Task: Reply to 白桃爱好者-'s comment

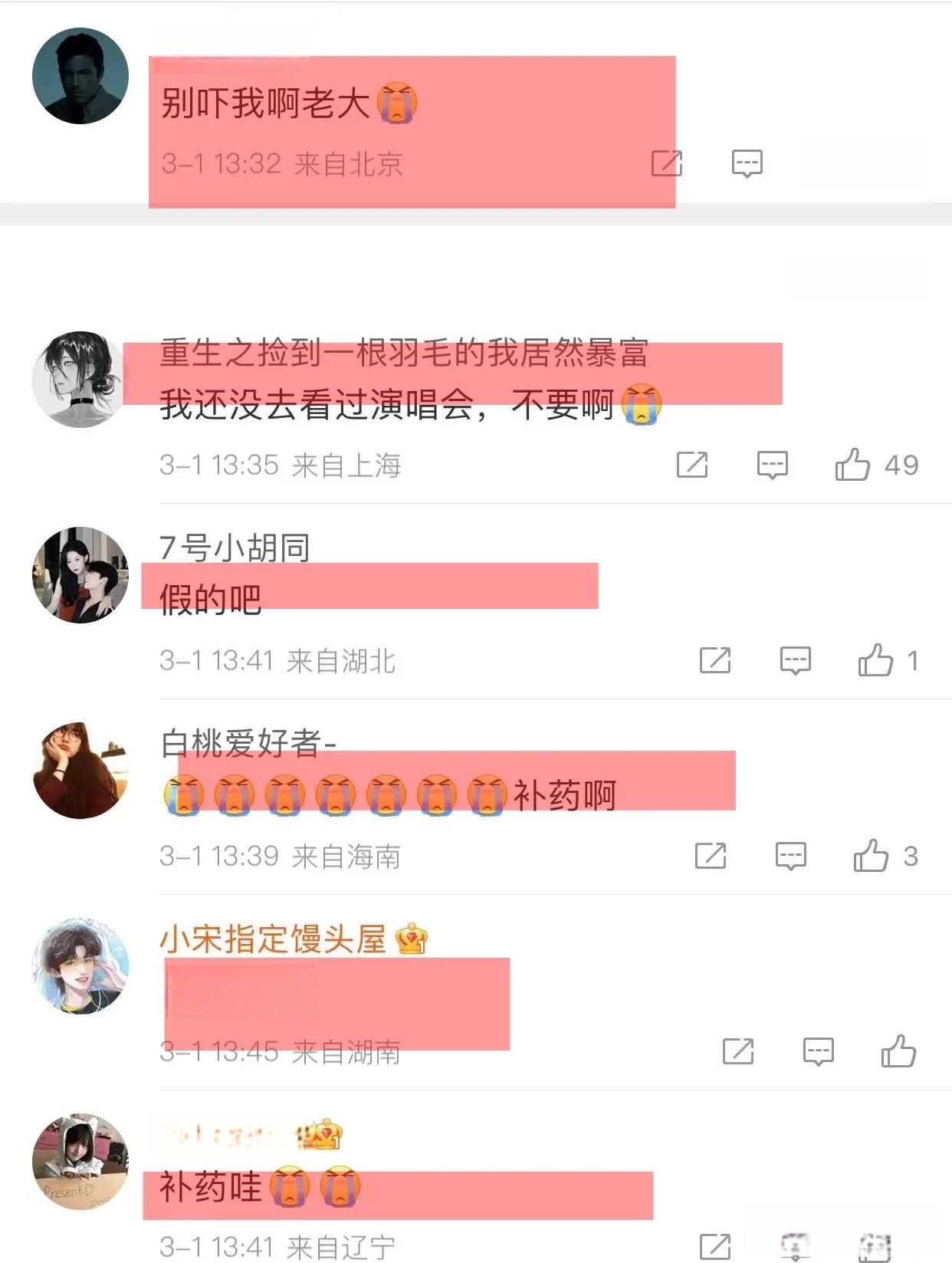Action: pyautogui.click(x=790, y=856)
